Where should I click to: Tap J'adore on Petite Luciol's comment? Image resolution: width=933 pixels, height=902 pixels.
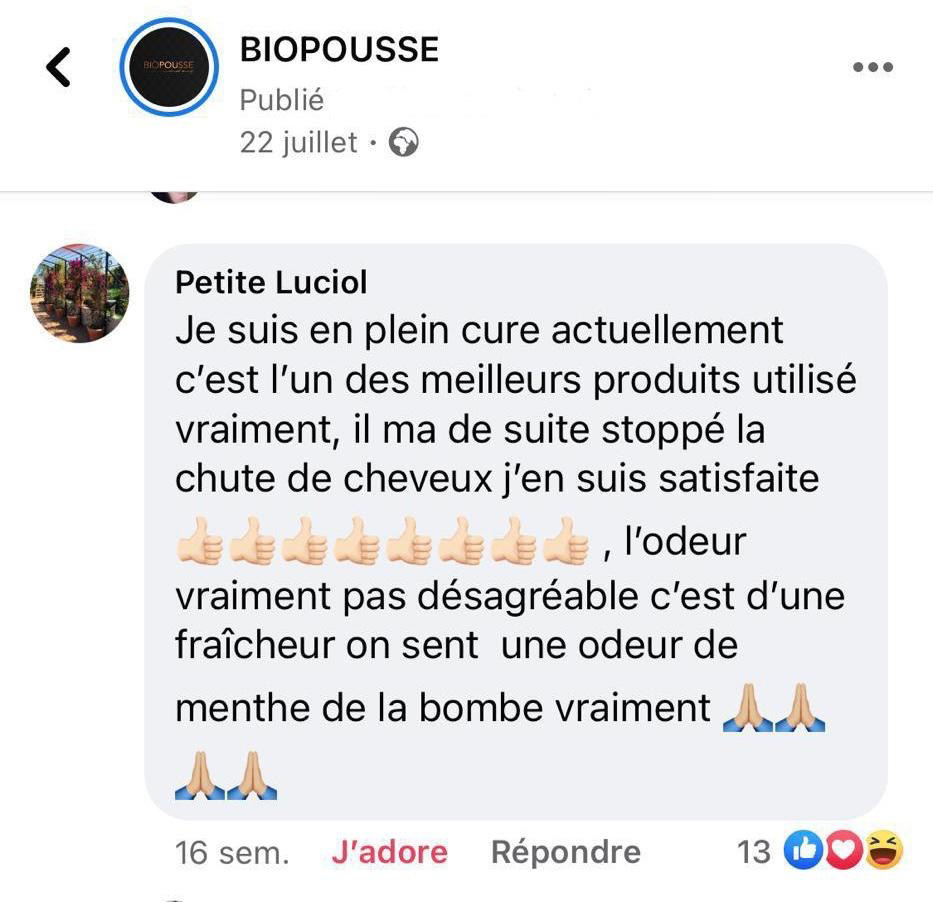(389, 852)
